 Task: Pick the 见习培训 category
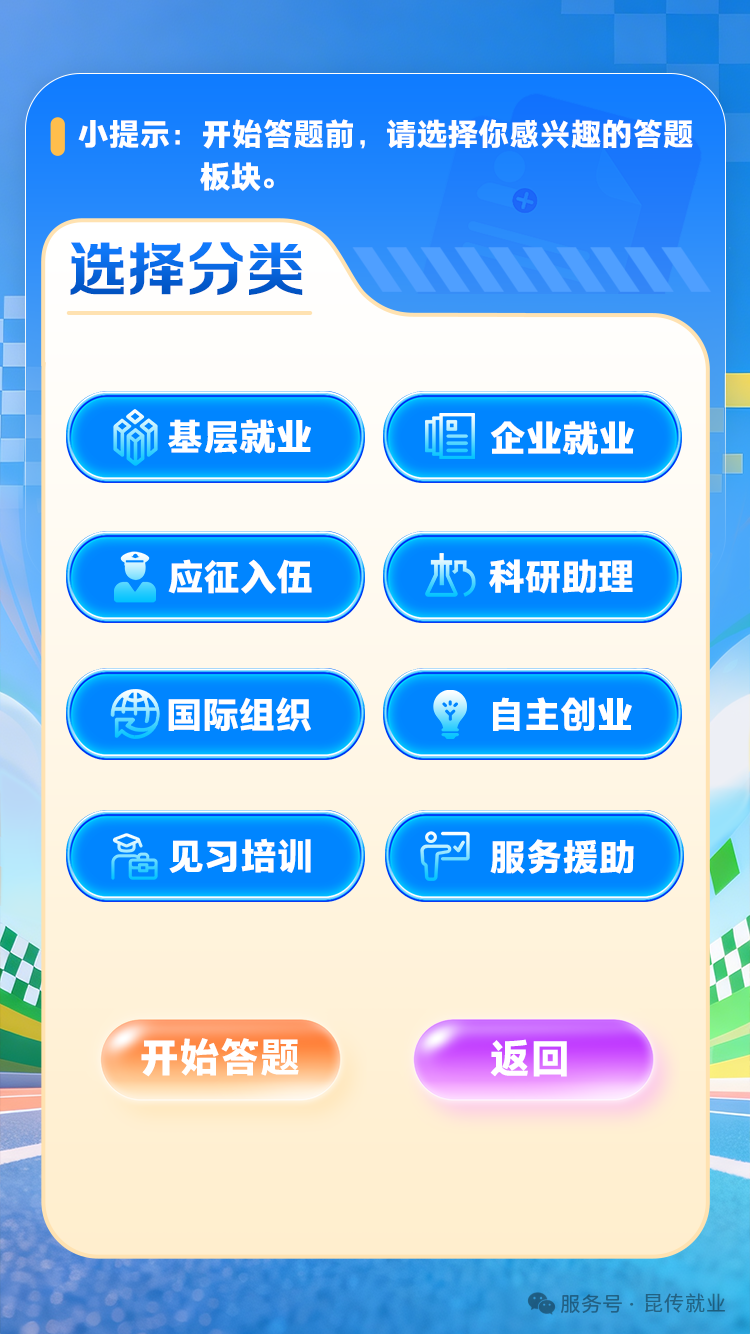(215, 857)
